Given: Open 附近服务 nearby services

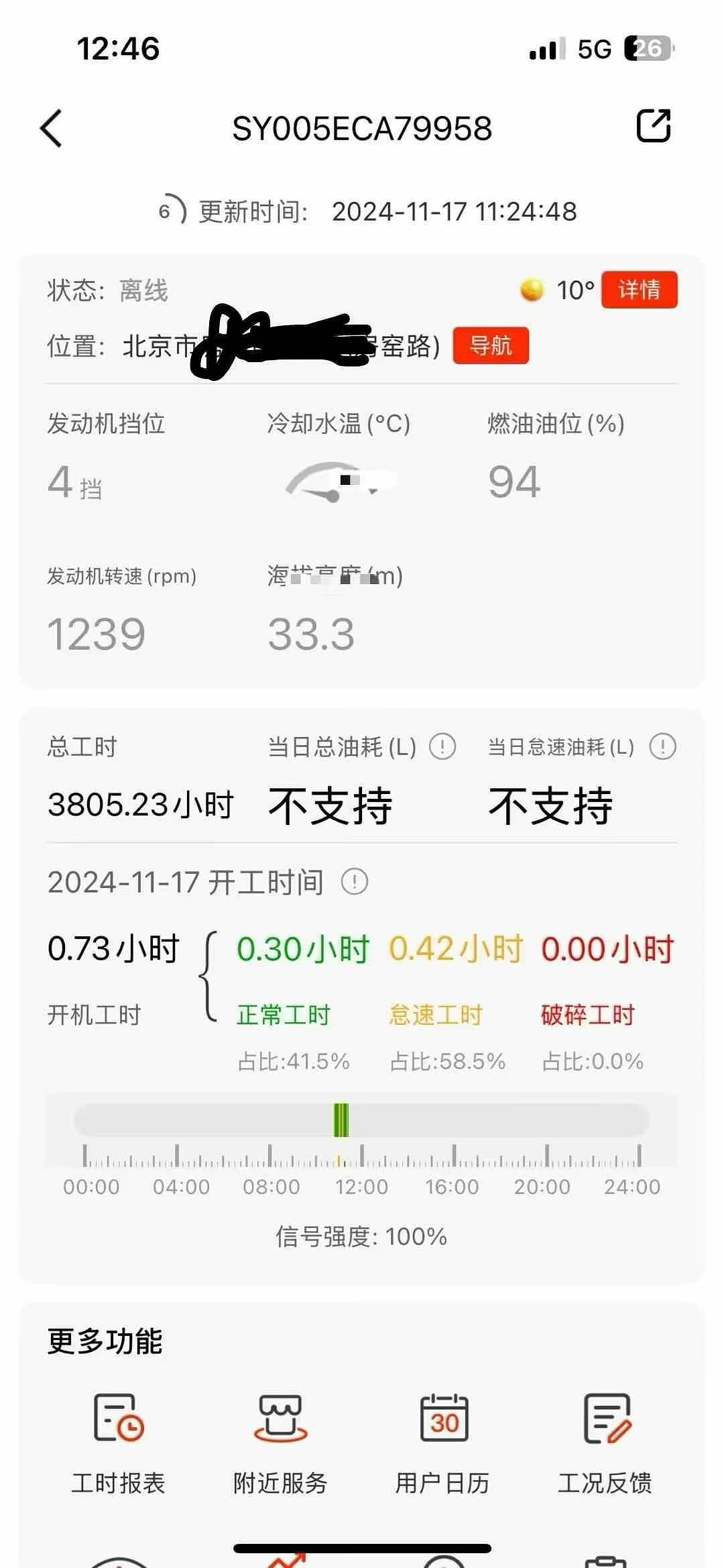Looking at the screenshot, I should 281,1441.
